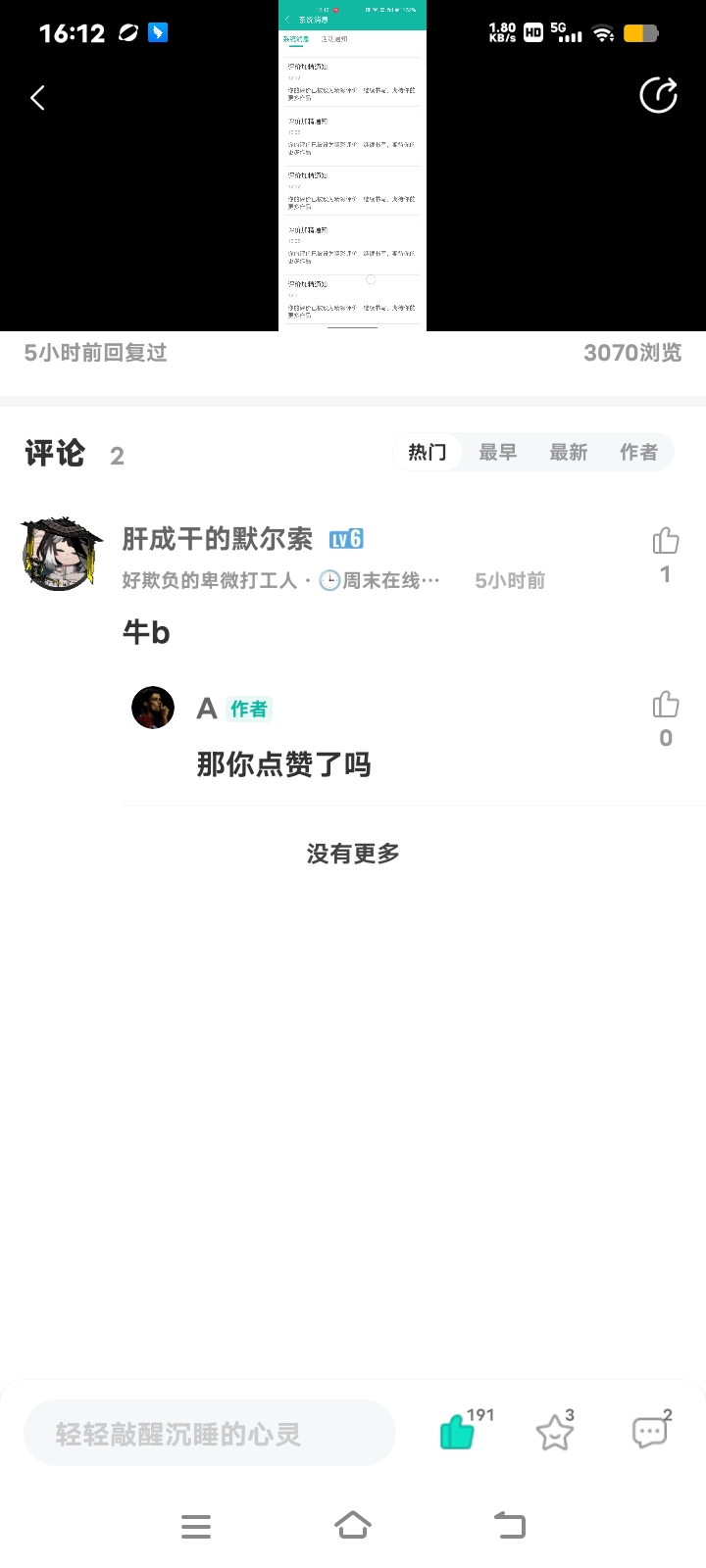Tap the comment input 轻轻敲醒沉睡的心灵
The width and height of the screenshot is (706, 1568).
point(209,1432)
